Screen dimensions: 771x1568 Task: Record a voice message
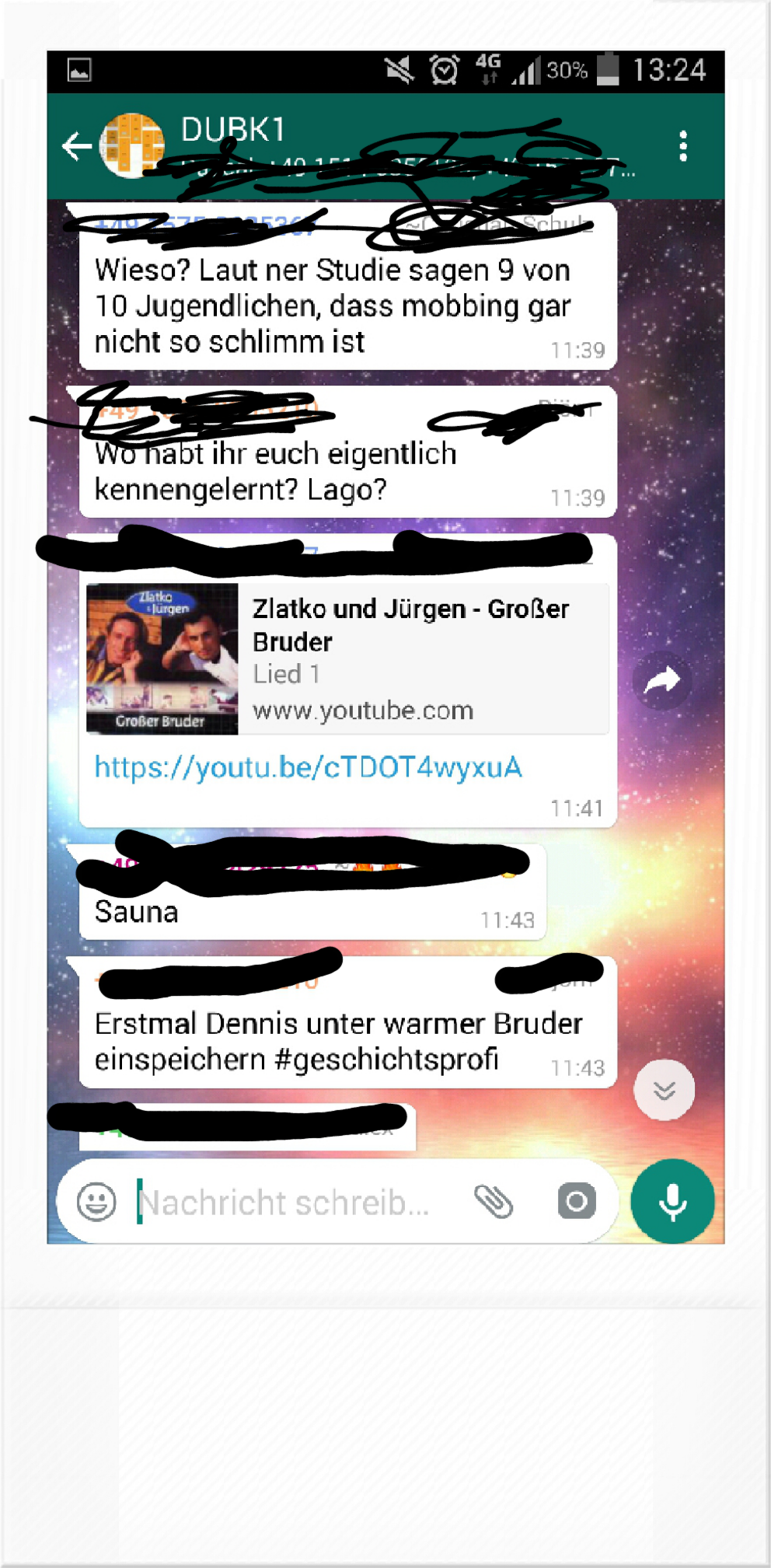pos(672,1201)
